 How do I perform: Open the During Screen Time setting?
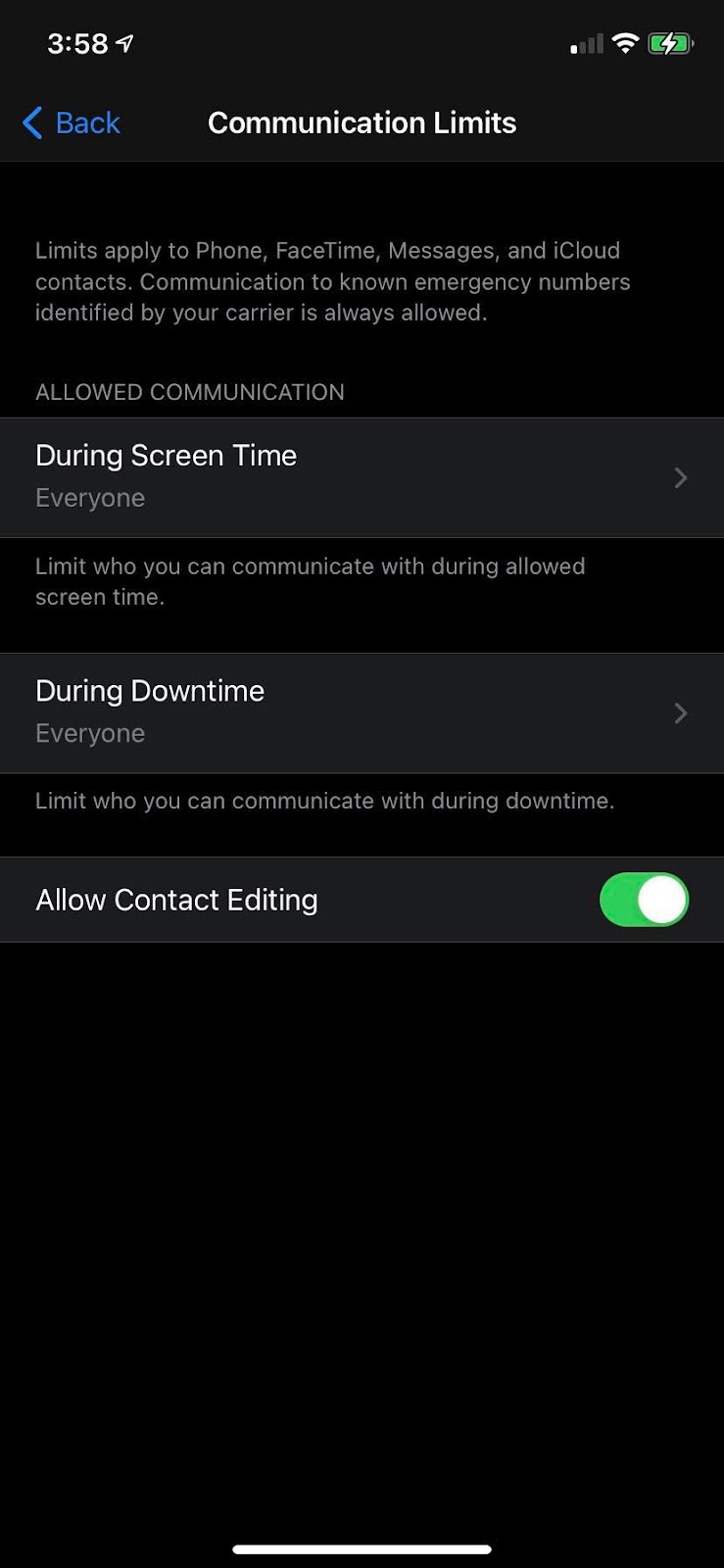point(362,477)
